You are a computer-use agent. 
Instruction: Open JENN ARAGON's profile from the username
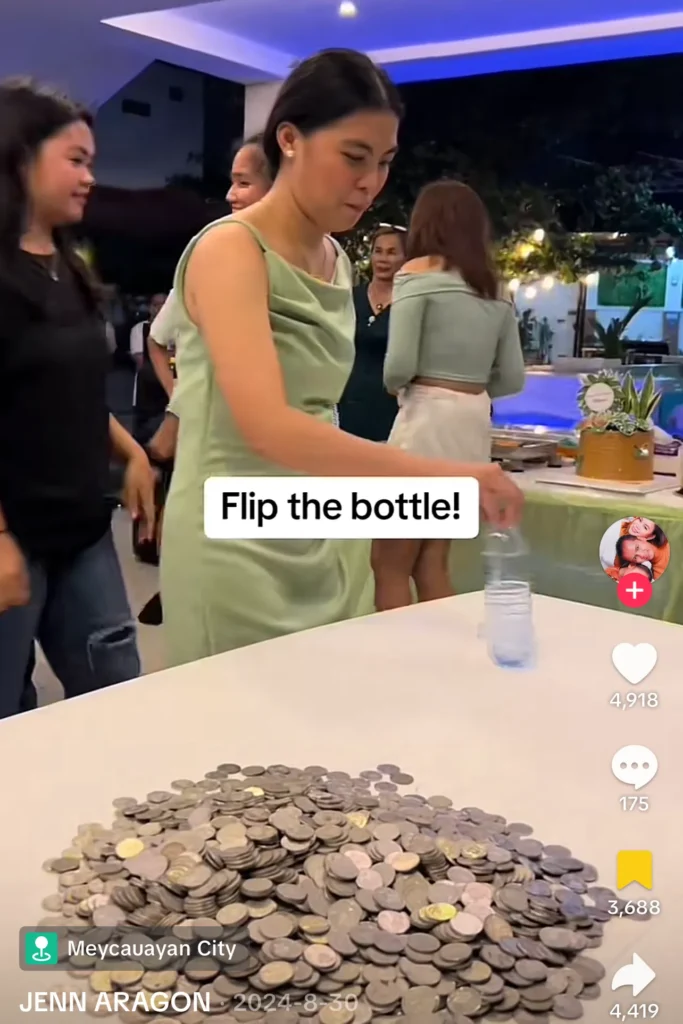(115, 1002)
